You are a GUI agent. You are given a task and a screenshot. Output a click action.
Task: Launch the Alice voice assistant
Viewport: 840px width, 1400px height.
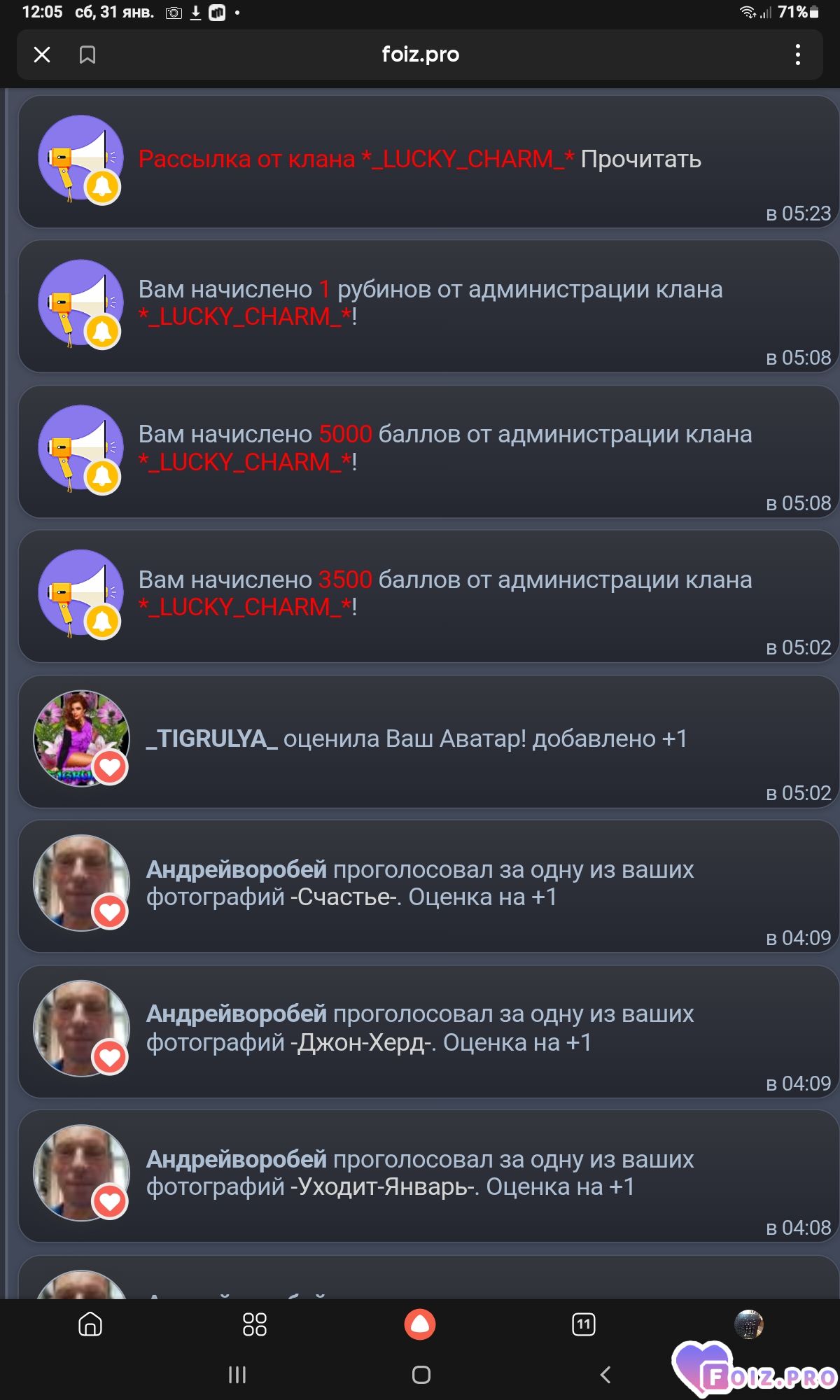coord(420,1324)
